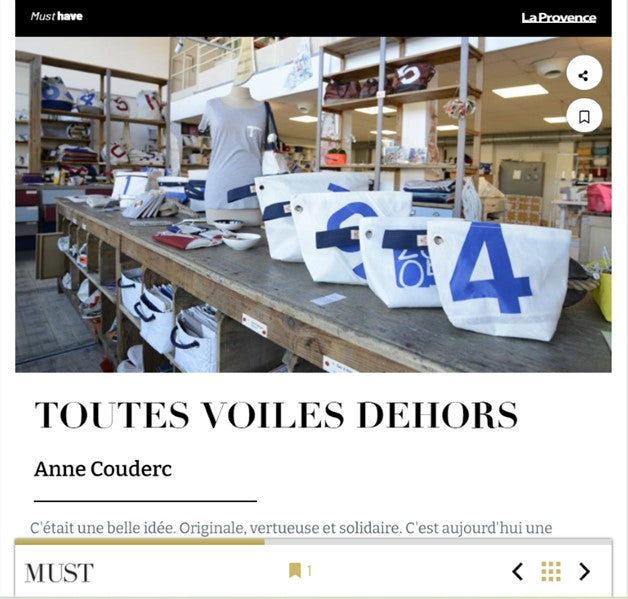Go to the previous article

click(x=517, y=571)
